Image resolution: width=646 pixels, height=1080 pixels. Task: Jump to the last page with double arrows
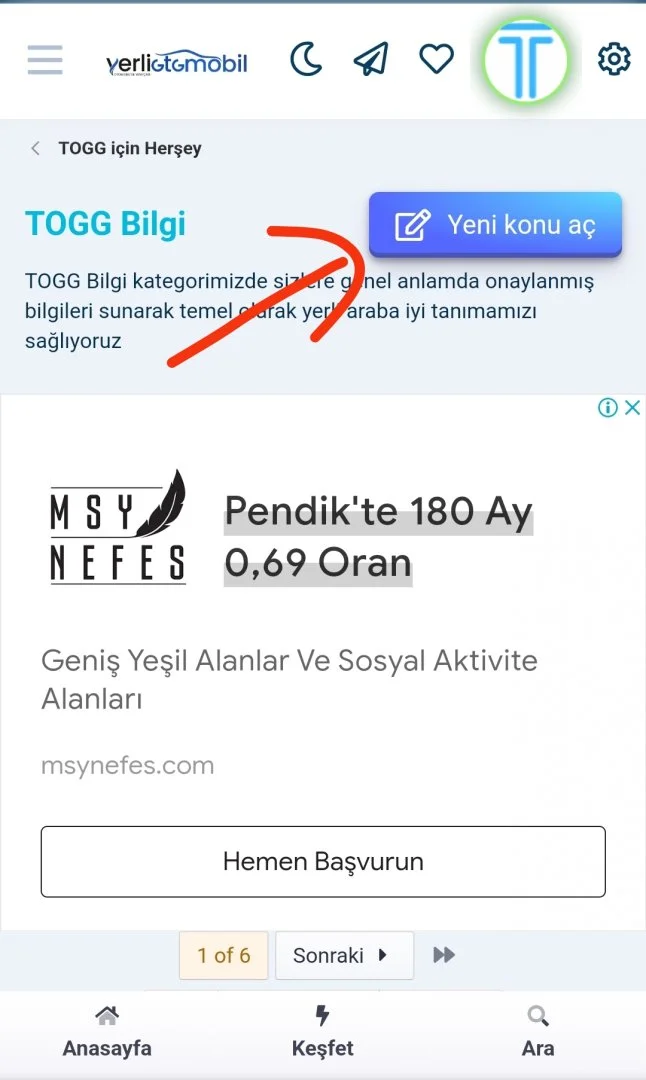[x=444, y=955]
